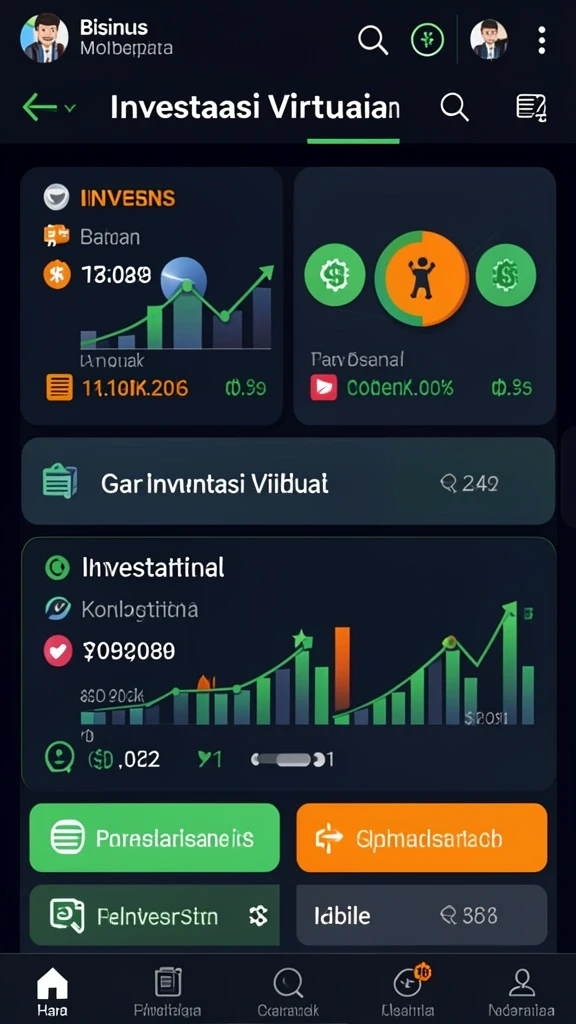Open the search icon in the top bar

click(373, 40)
